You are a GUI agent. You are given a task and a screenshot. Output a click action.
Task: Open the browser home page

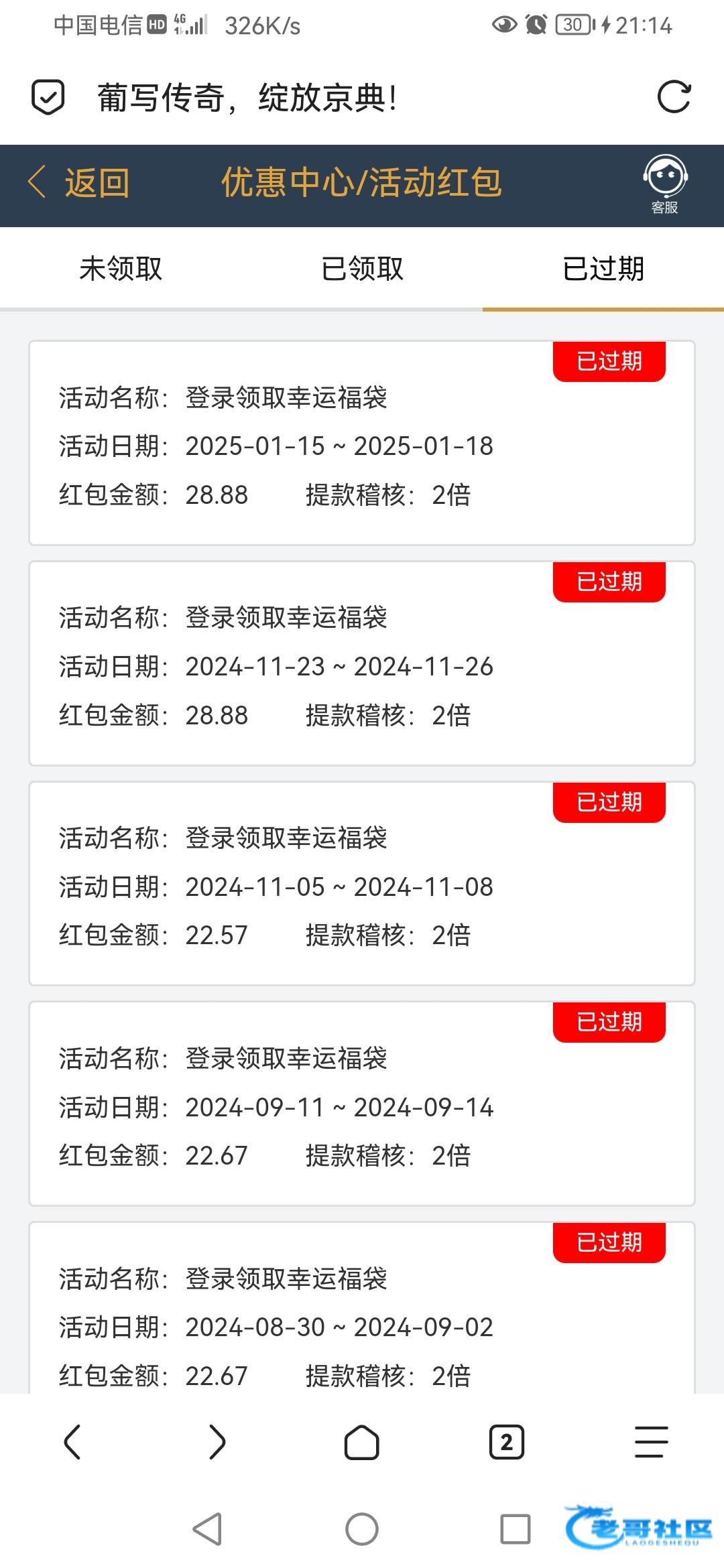coord(362,1442)
